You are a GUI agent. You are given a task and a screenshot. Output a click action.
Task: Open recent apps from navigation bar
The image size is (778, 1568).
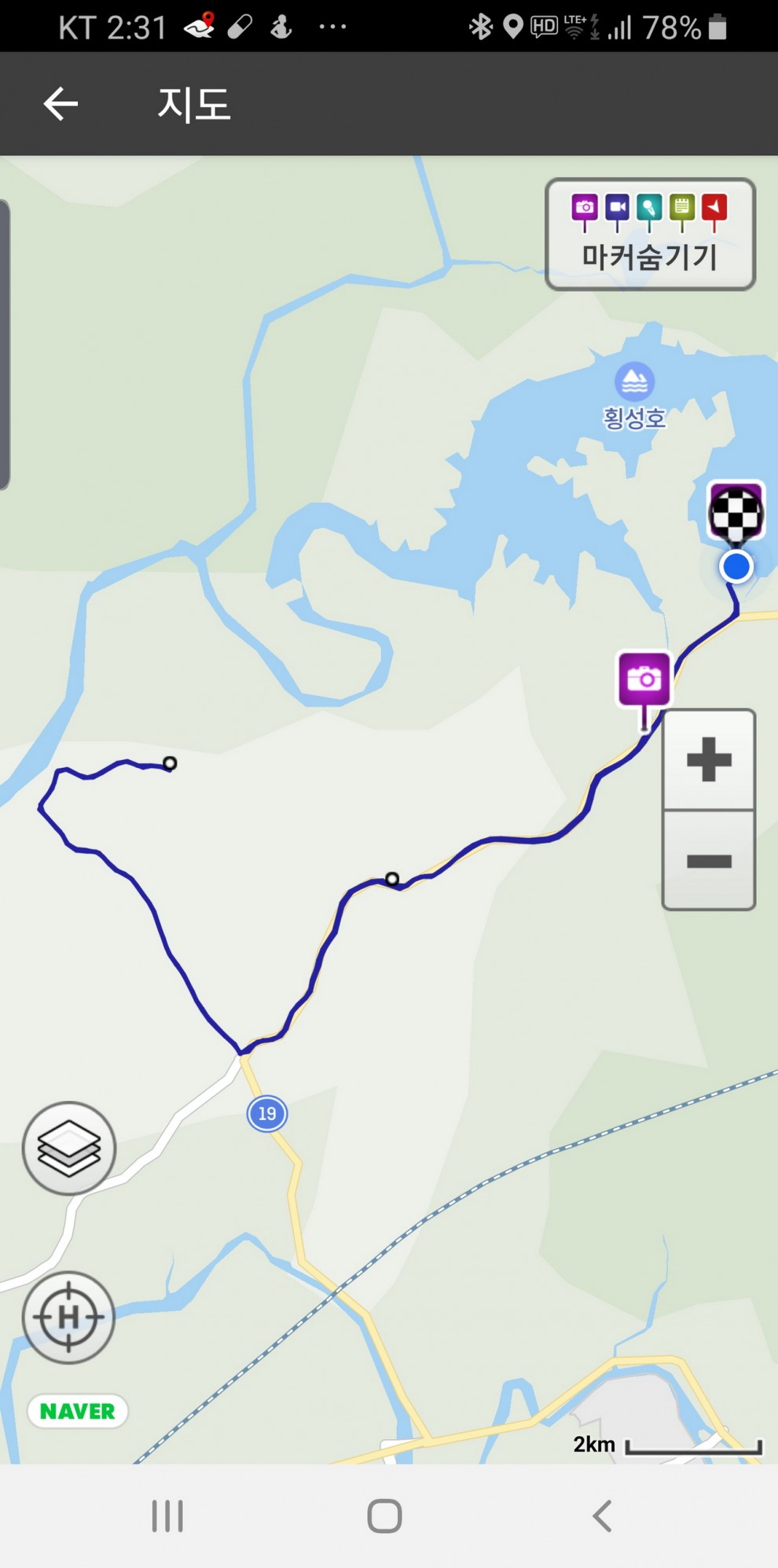[167, 1516]
